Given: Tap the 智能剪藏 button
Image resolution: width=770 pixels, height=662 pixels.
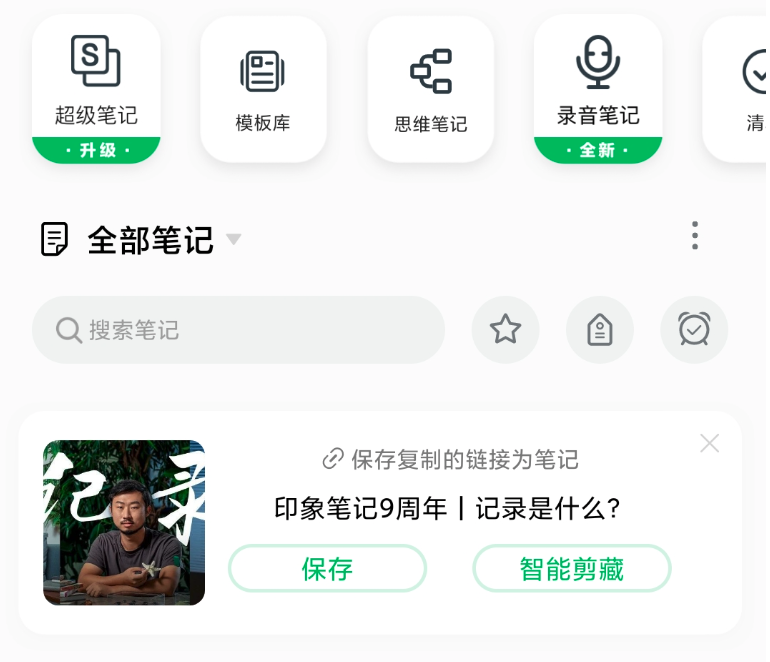Looking at the screenshot, I should 571,569.
